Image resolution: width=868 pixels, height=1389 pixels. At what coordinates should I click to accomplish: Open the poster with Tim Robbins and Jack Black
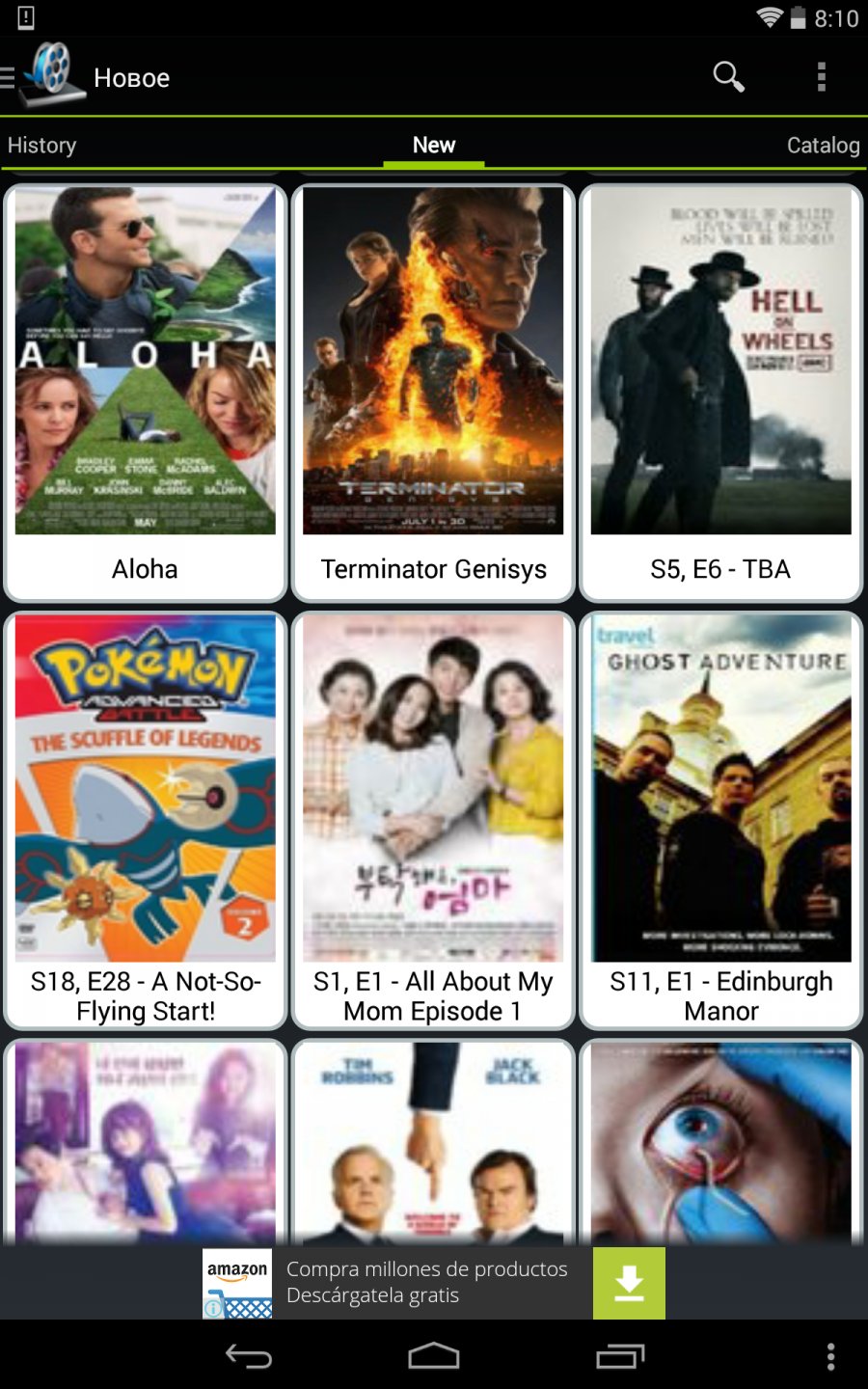[x=433, y=1142]
